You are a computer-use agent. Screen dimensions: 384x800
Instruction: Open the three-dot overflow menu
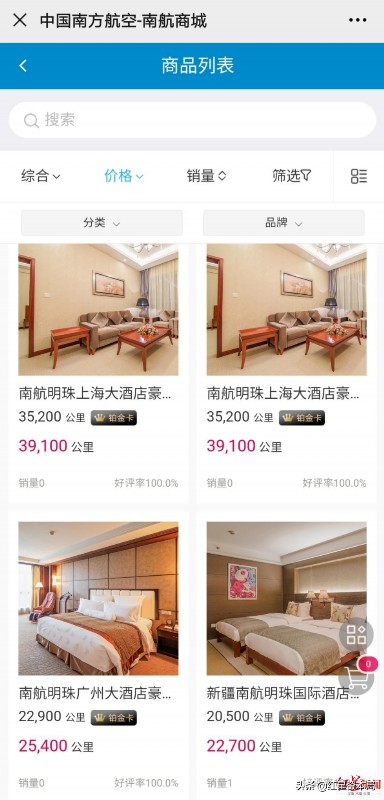[357, 20]
